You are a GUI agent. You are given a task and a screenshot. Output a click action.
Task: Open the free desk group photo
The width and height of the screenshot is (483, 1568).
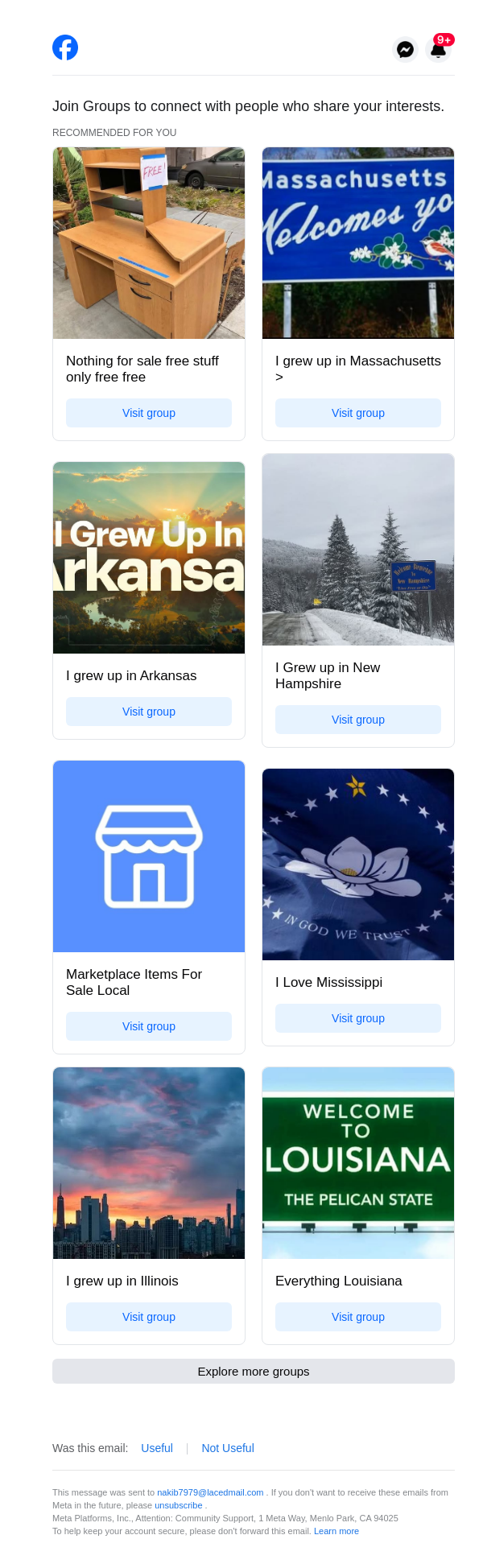click(x=149, y=243)
